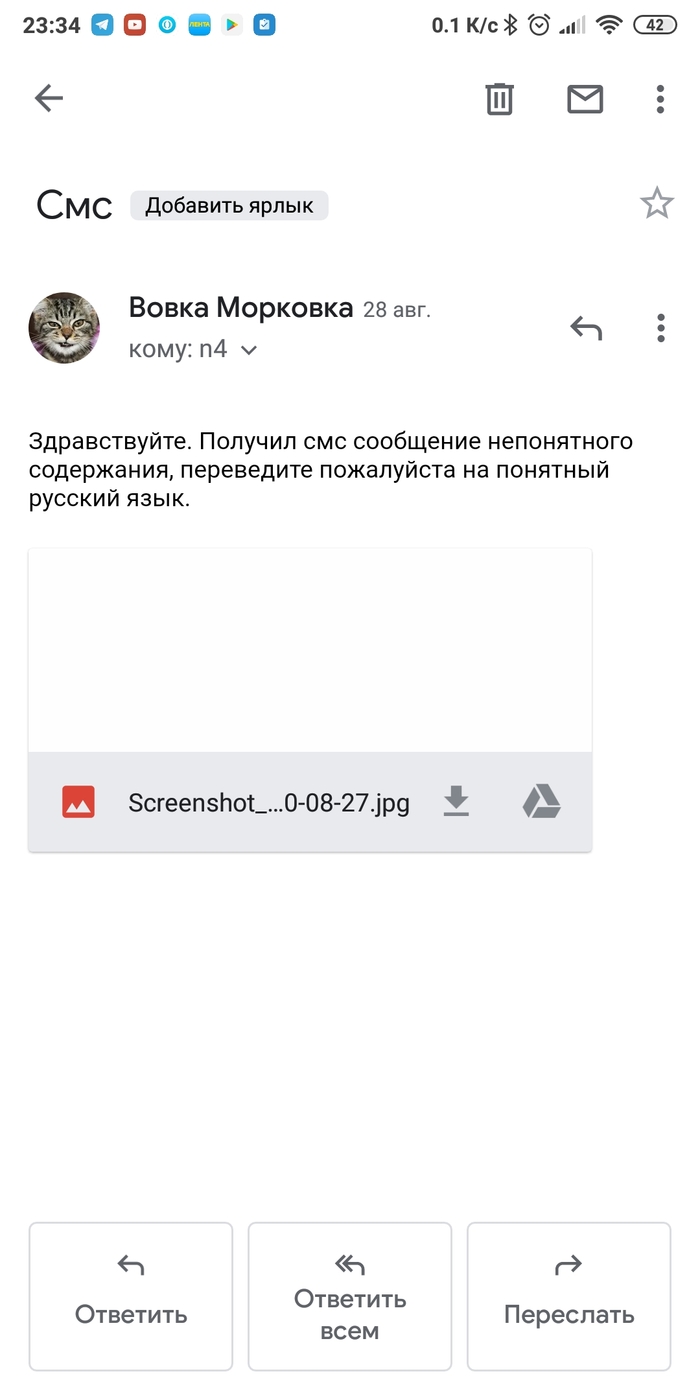Tap the Ответить button
The width and height of the screenshot is (700, 1400).
coord(131,1295)
